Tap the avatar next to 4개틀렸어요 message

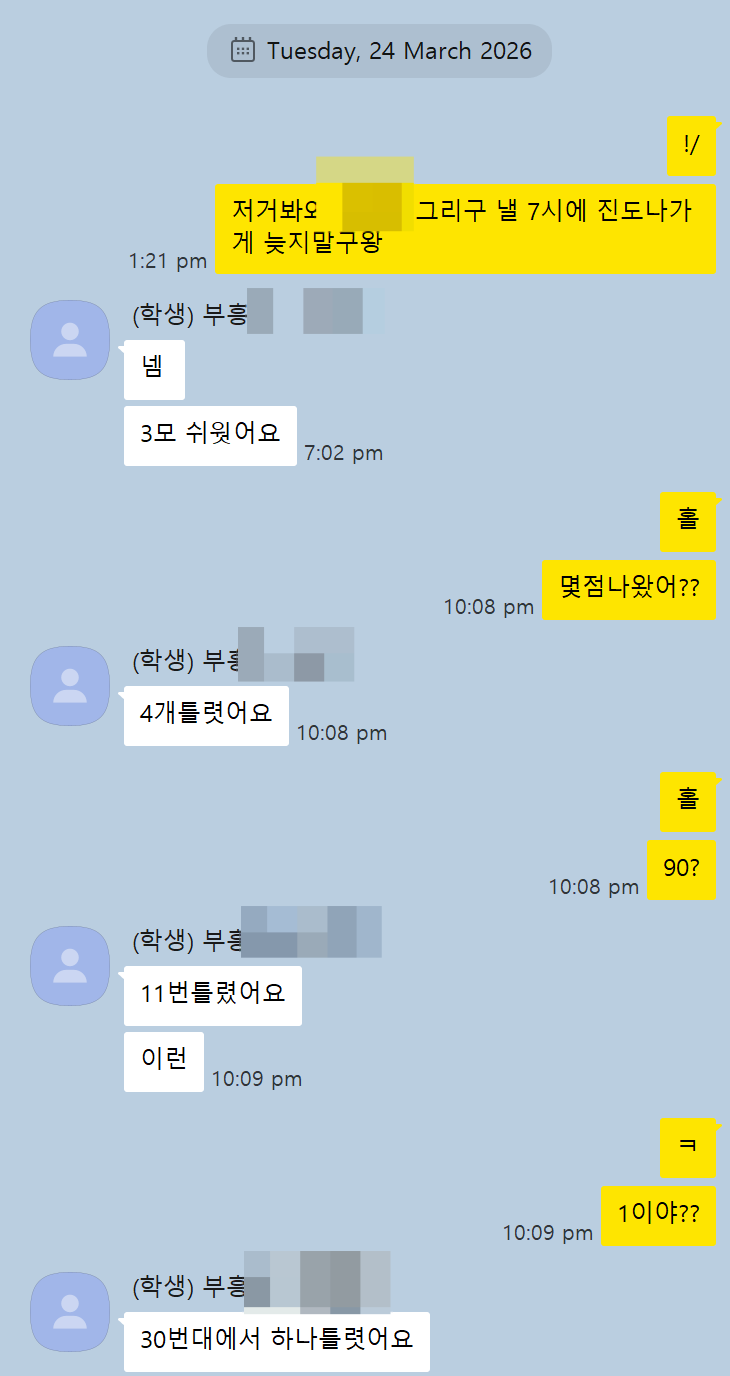click(x=70, y=686)
